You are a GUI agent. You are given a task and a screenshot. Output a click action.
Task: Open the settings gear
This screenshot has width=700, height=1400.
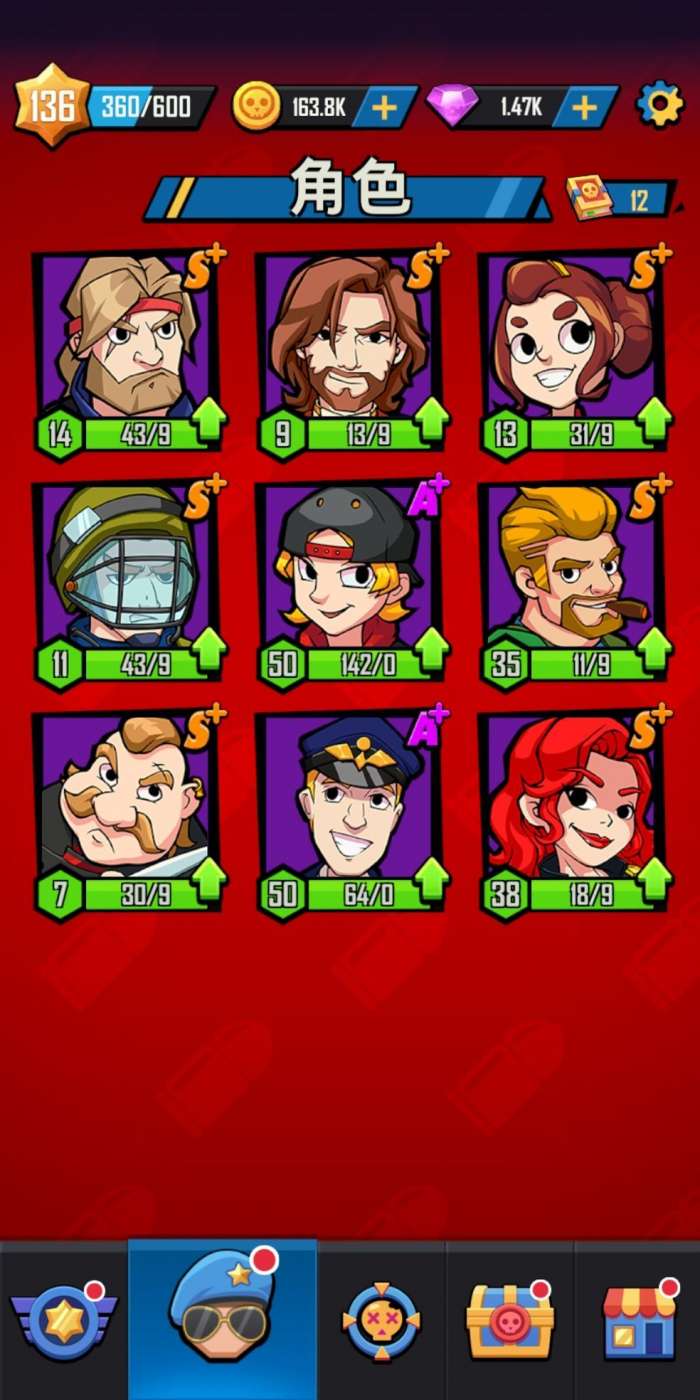coord(659,105)
